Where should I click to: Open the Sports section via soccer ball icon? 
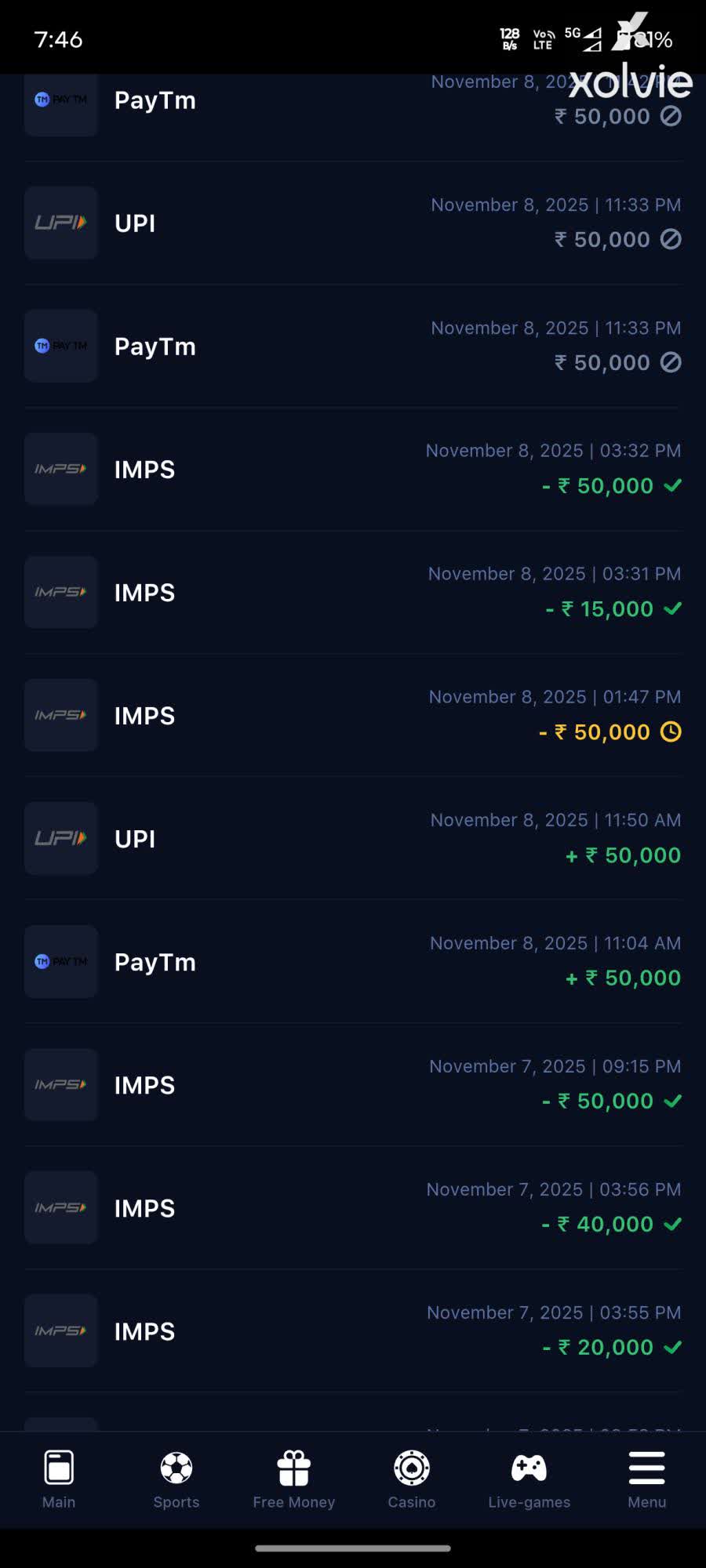click(x=176, y=1468)
